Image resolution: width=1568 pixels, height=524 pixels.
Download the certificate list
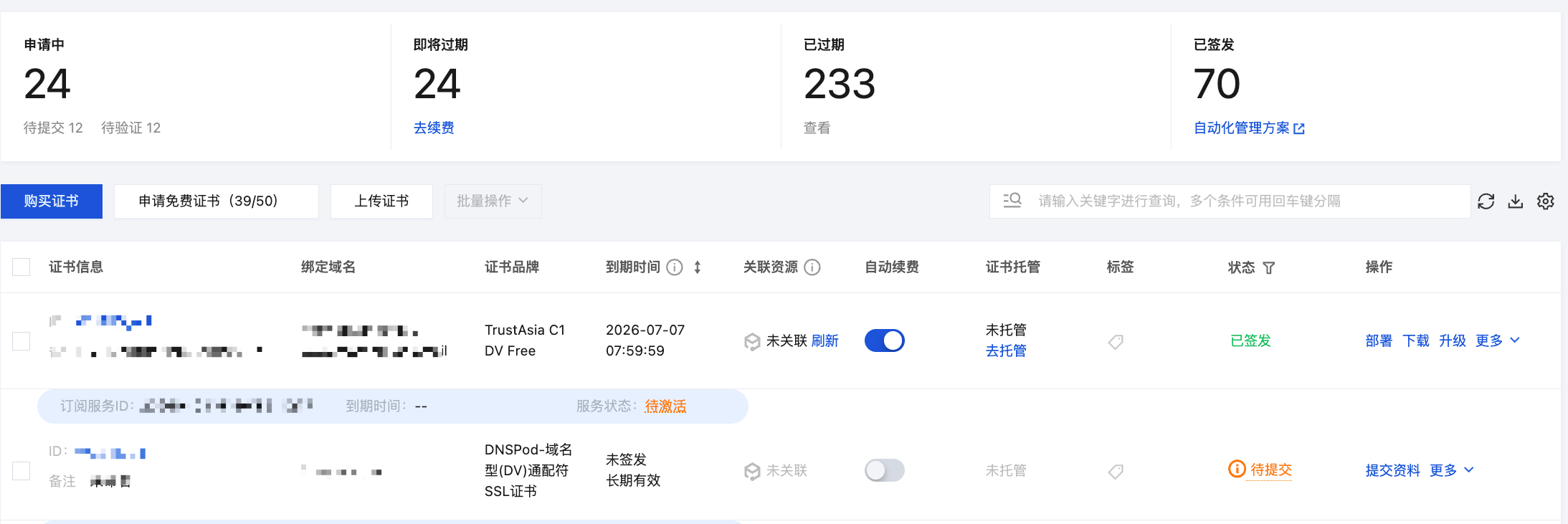pyautogui.click(x=1516, y=201)
